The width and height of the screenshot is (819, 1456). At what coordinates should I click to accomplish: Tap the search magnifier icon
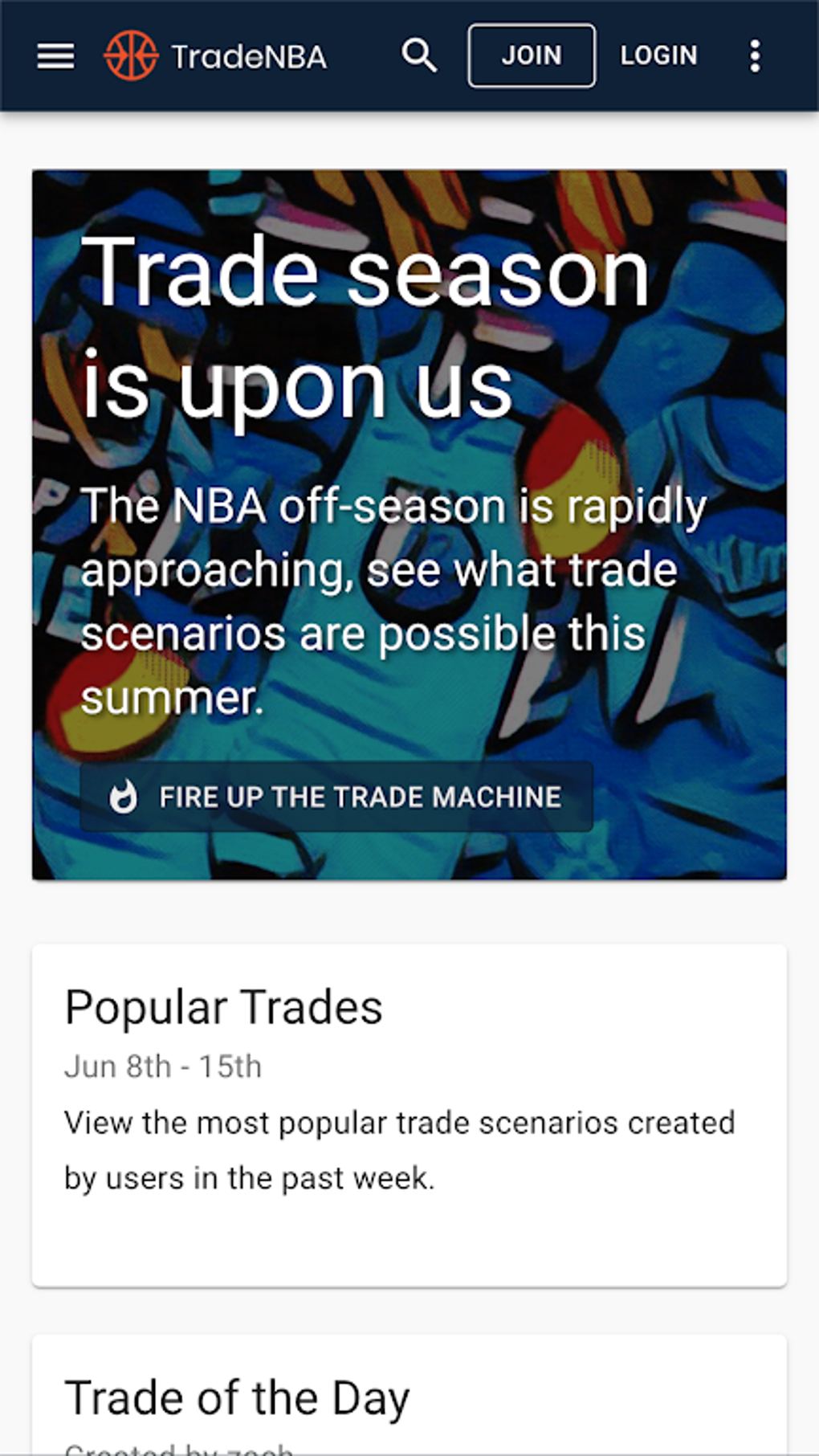419,56
